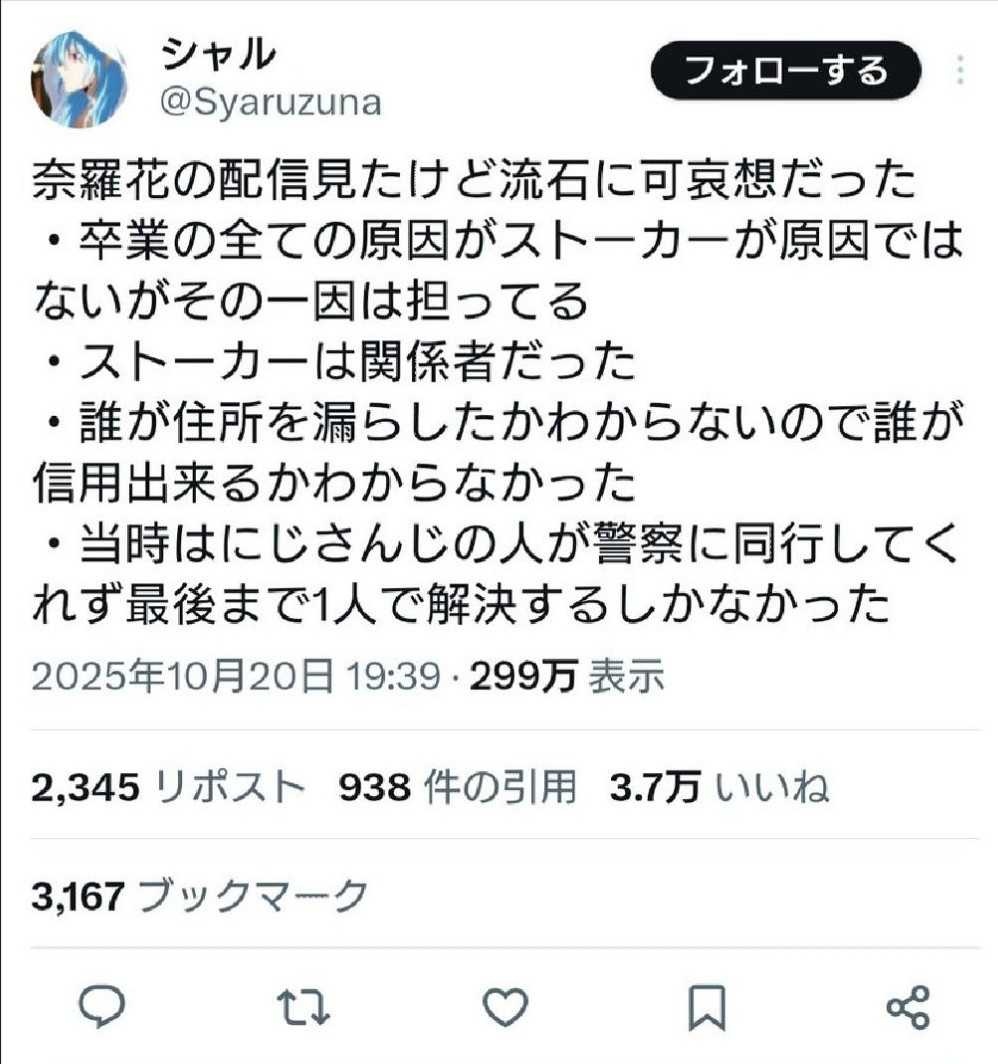The width and height of the screenshot is (998, 1064).
Task: Open the @Syaruzuna profile handle
Action: pyautogui.click(x=270, y=103)
